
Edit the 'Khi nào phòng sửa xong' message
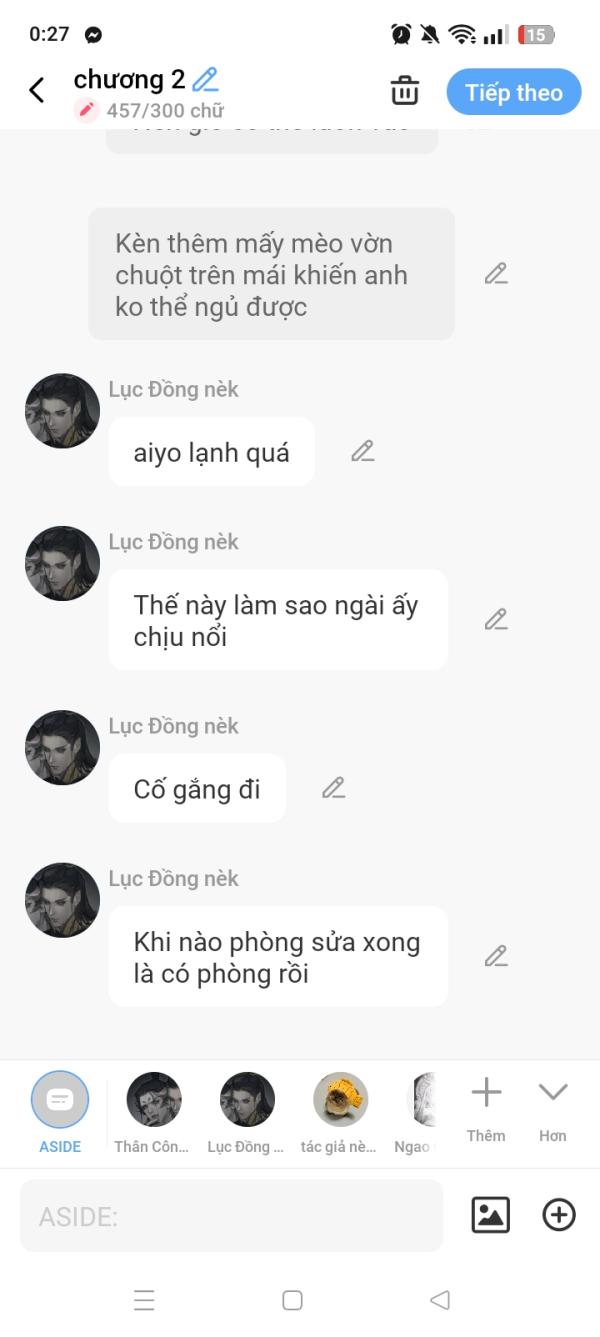[x=496, y=957]
